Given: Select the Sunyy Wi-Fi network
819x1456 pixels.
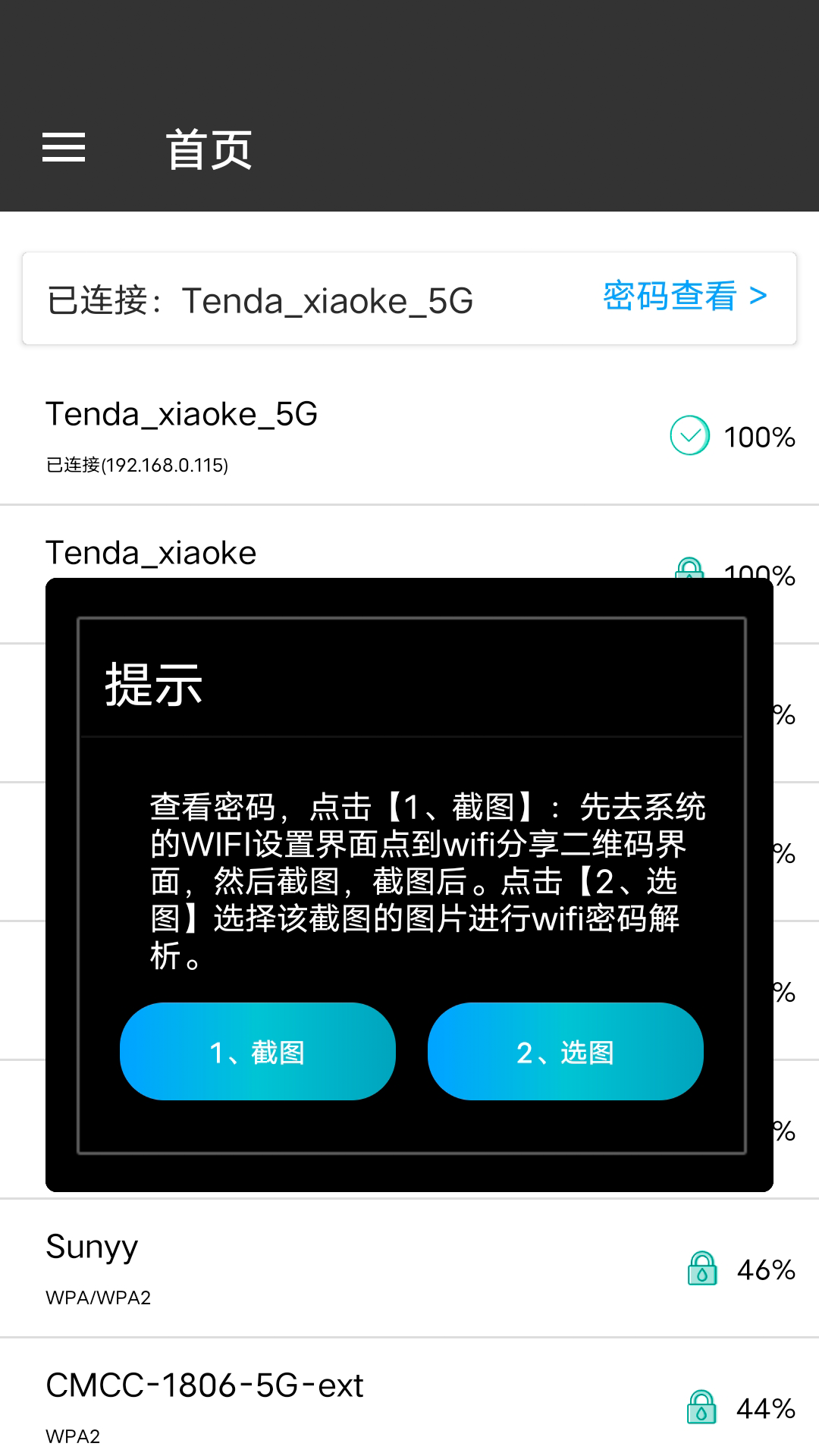Looking at the screenshot, I should [409, 1268].
